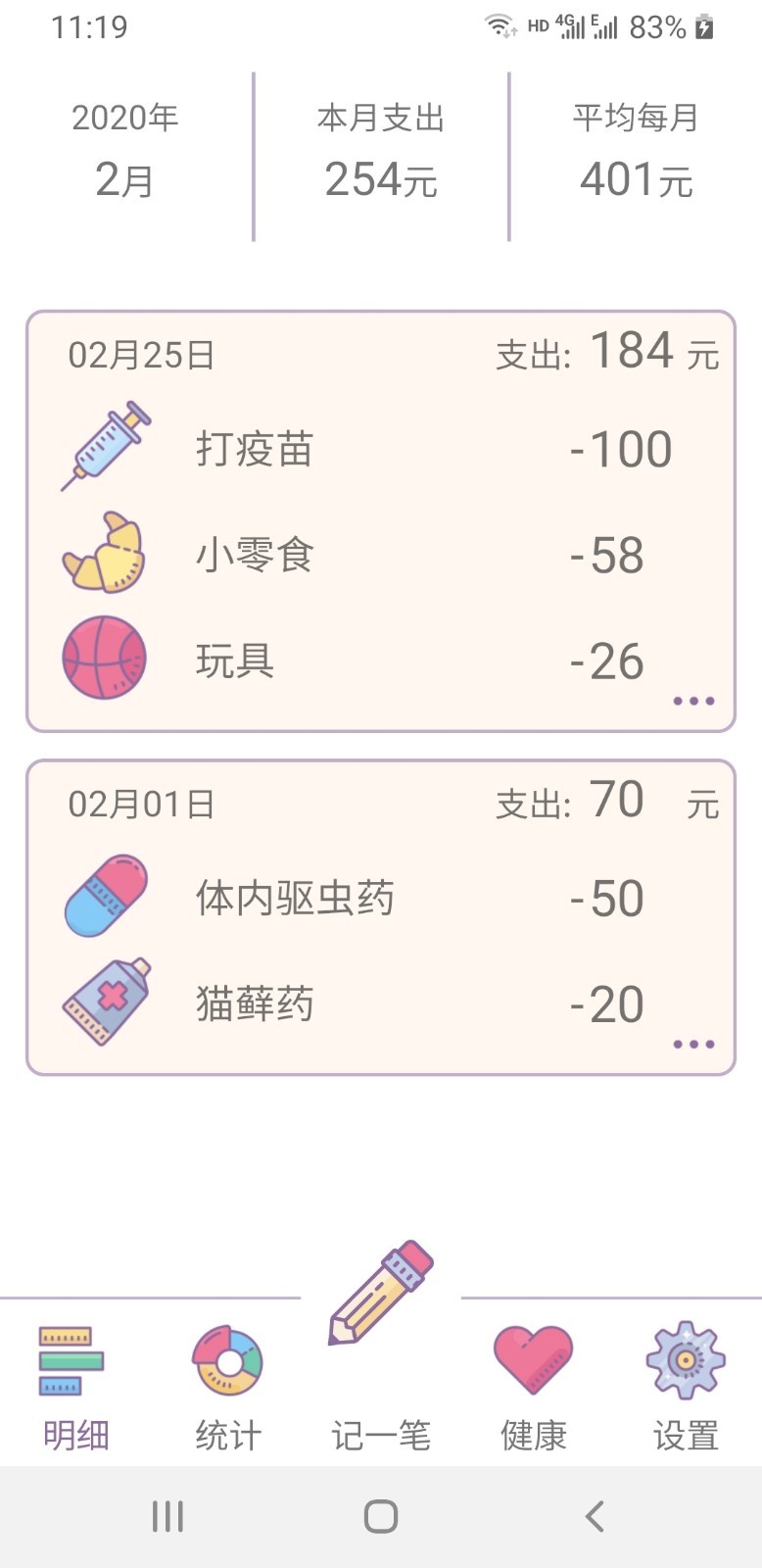Tap the ointment tube icon beside 猫藓药
Image resolution: width=762 pixels, height=1568 pixels.
tap(104, 1002)
